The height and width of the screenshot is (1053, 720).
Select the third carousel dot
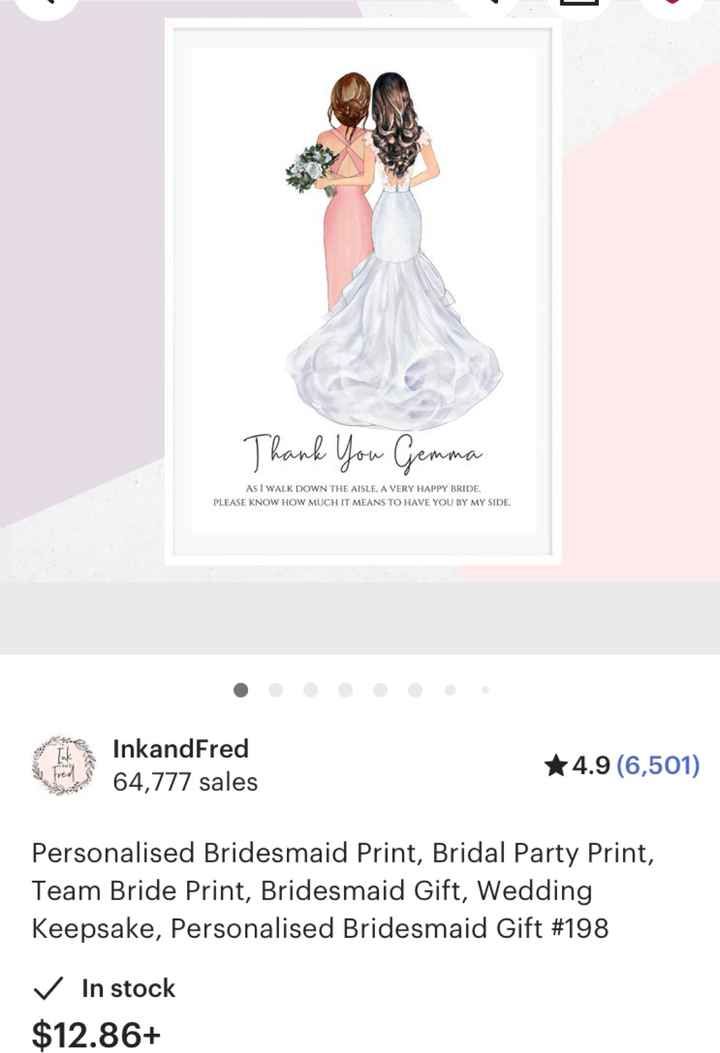[x=310, y=688]
